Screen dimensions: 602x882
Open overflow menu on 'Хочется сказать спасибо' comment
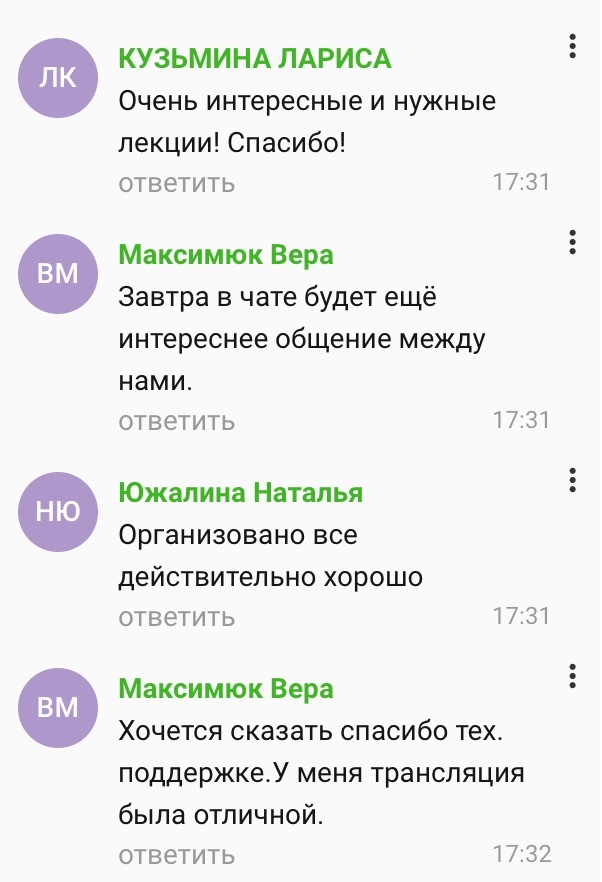572,676
